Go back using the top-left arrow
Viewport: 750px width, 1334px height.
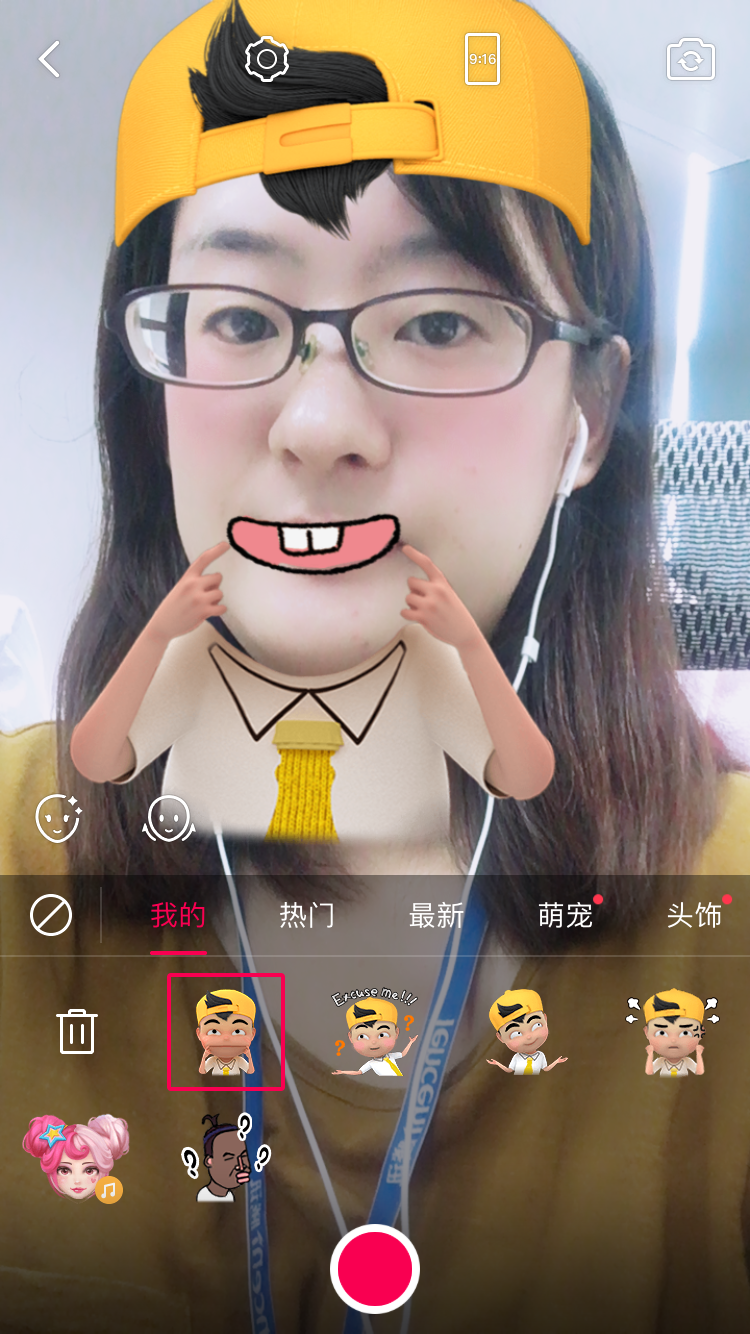click(50, 60)
